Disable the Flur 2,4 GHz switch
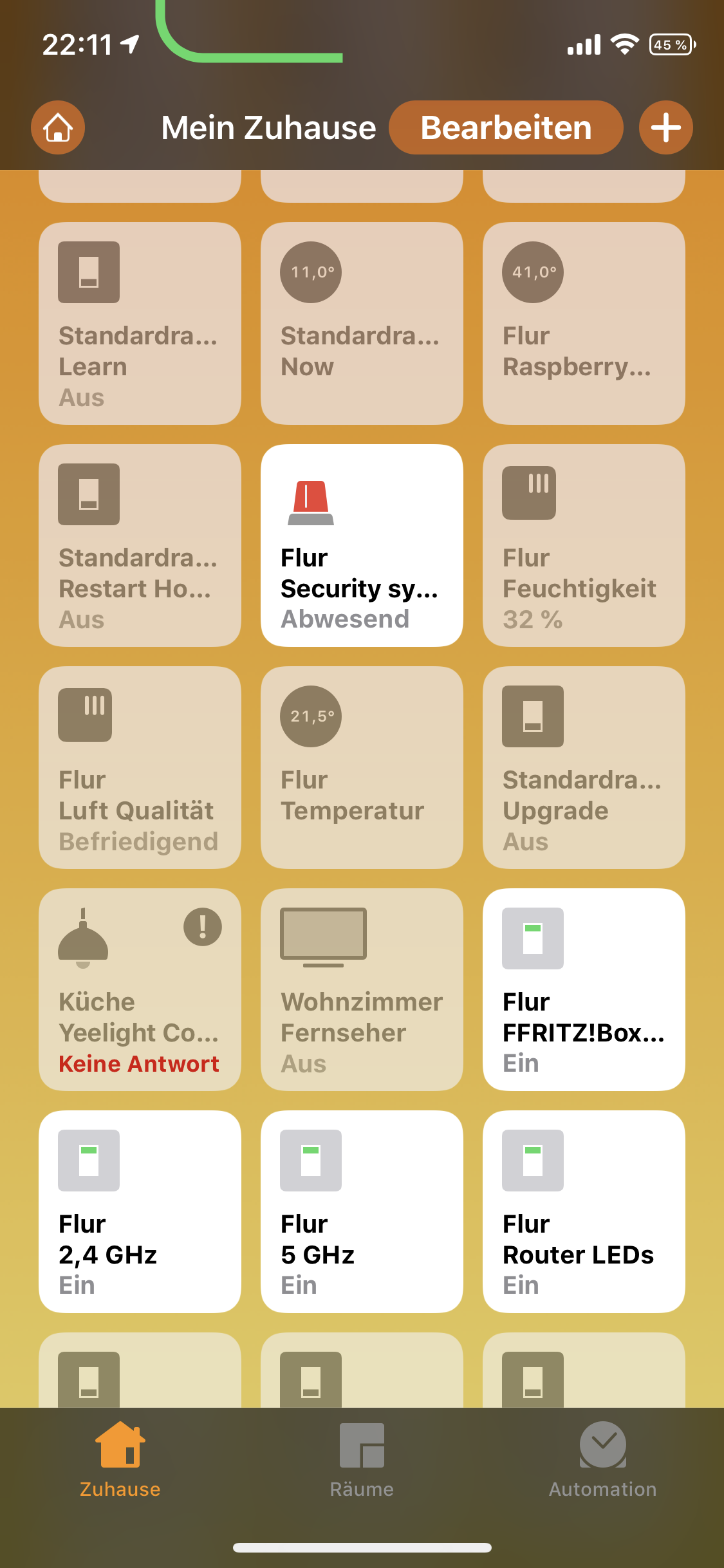724x1568 pixels. [x=140, y=1211]
